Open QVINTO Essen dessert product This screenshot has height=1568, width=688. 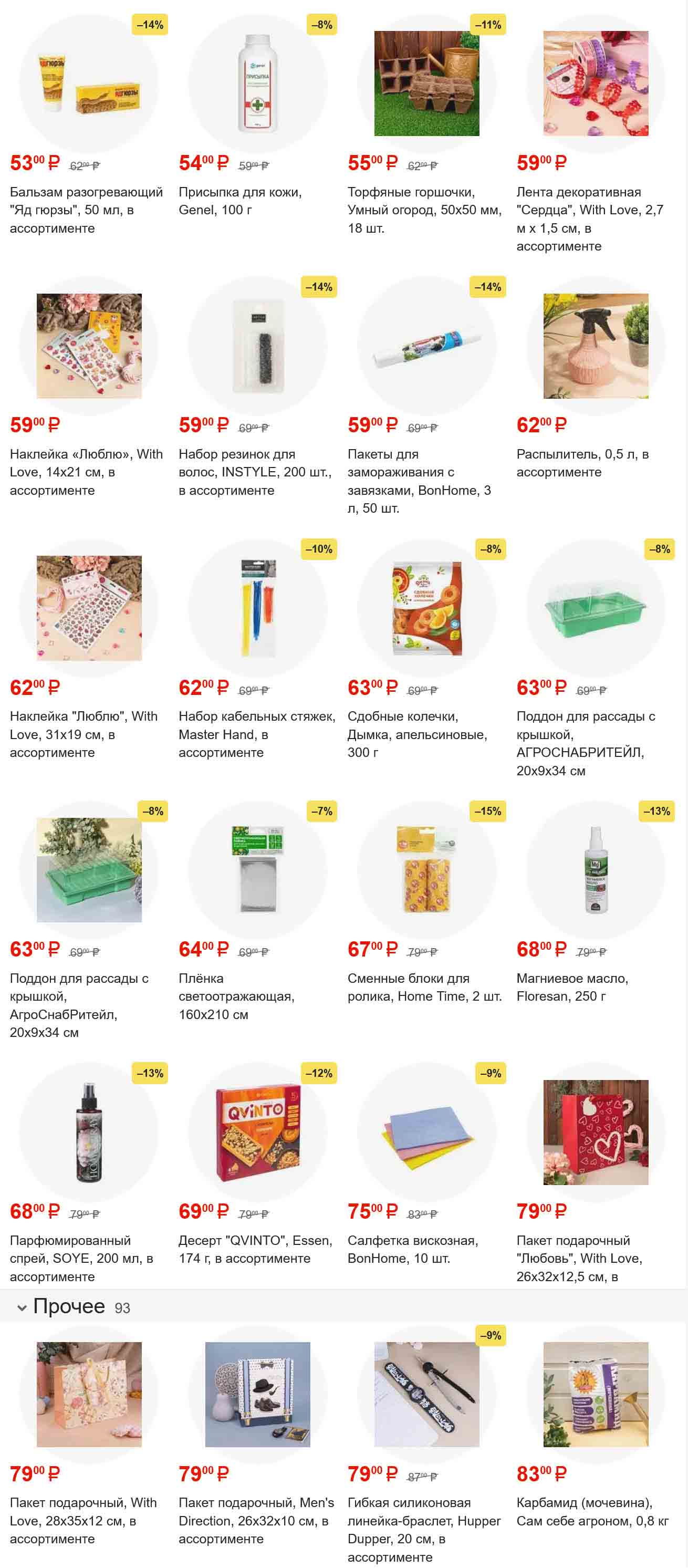pos(257,1132)
